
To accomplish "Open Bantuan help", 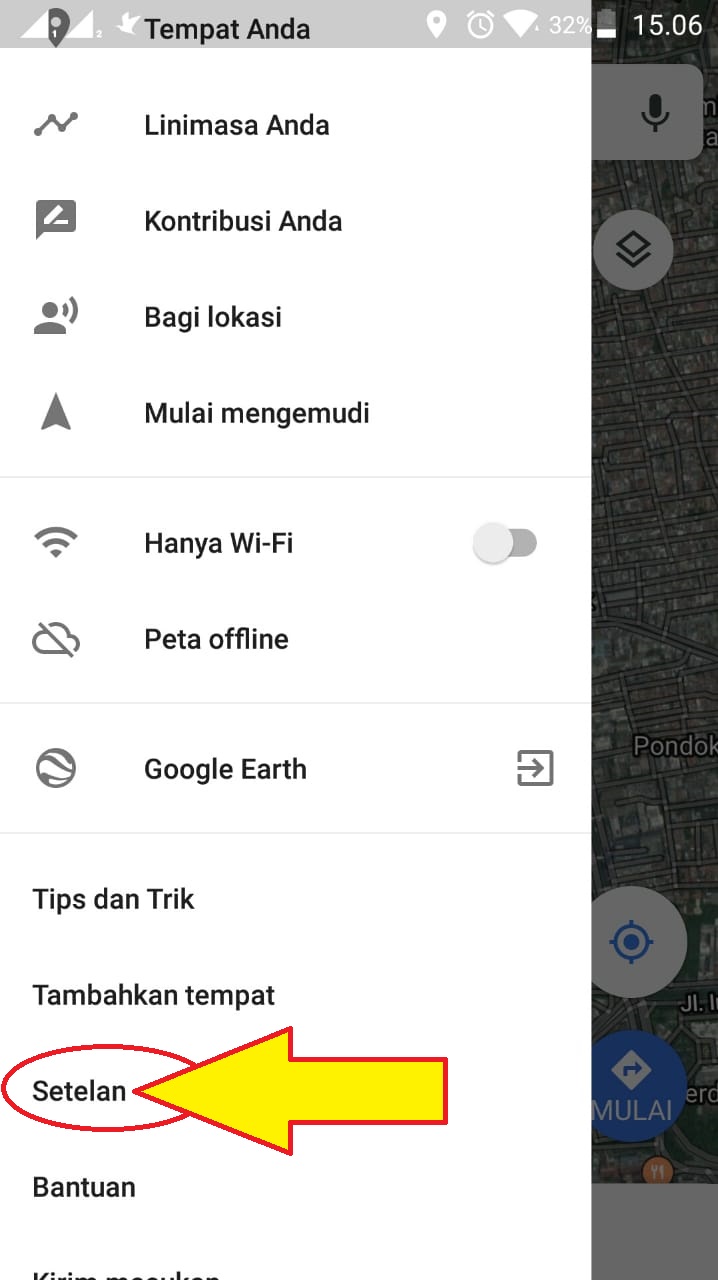I will [x=84, y=1187].
